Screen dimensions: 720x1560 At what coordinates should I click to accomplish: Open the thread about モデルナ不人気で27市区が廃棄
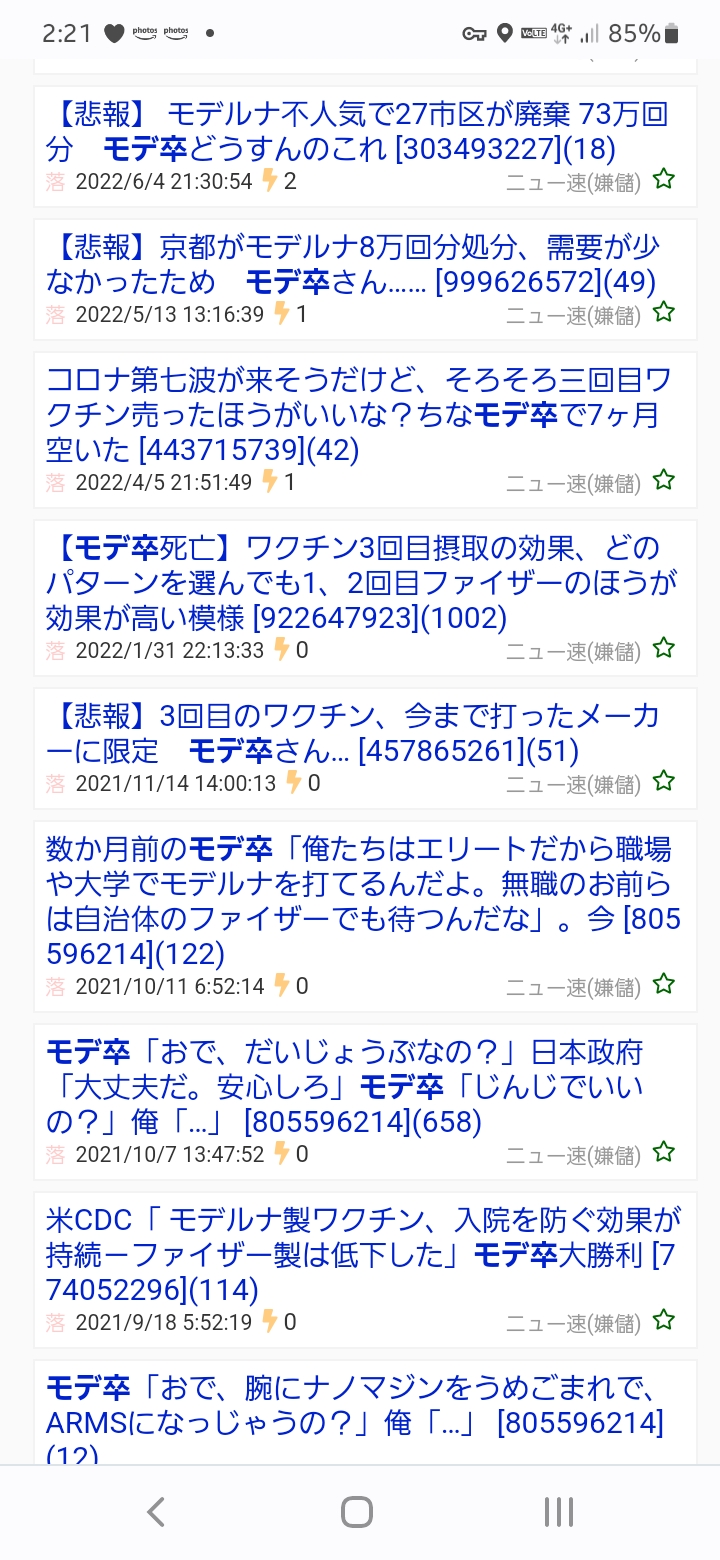click(357, 132)
